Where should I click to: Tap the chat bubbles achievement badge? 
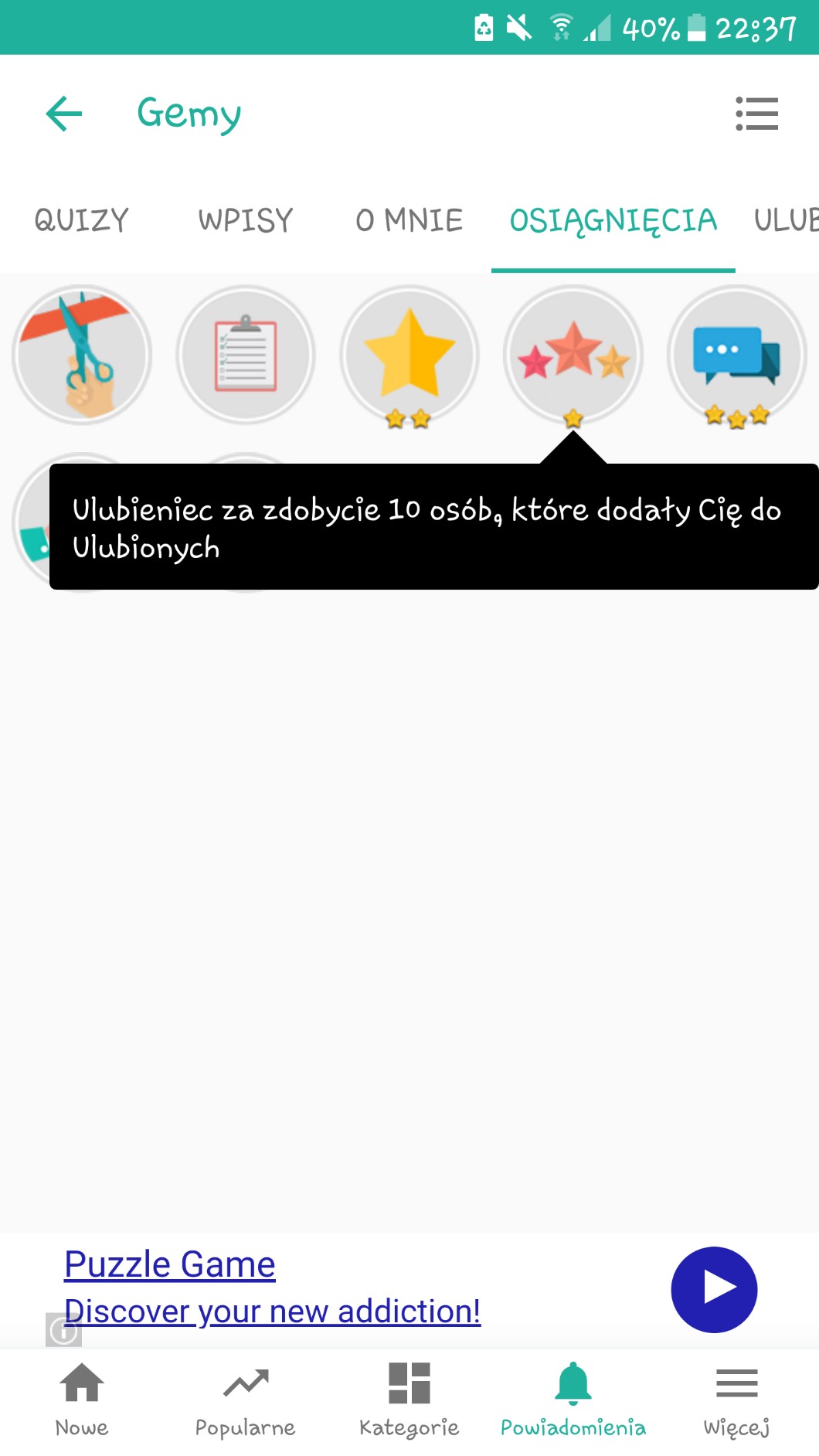737,355
